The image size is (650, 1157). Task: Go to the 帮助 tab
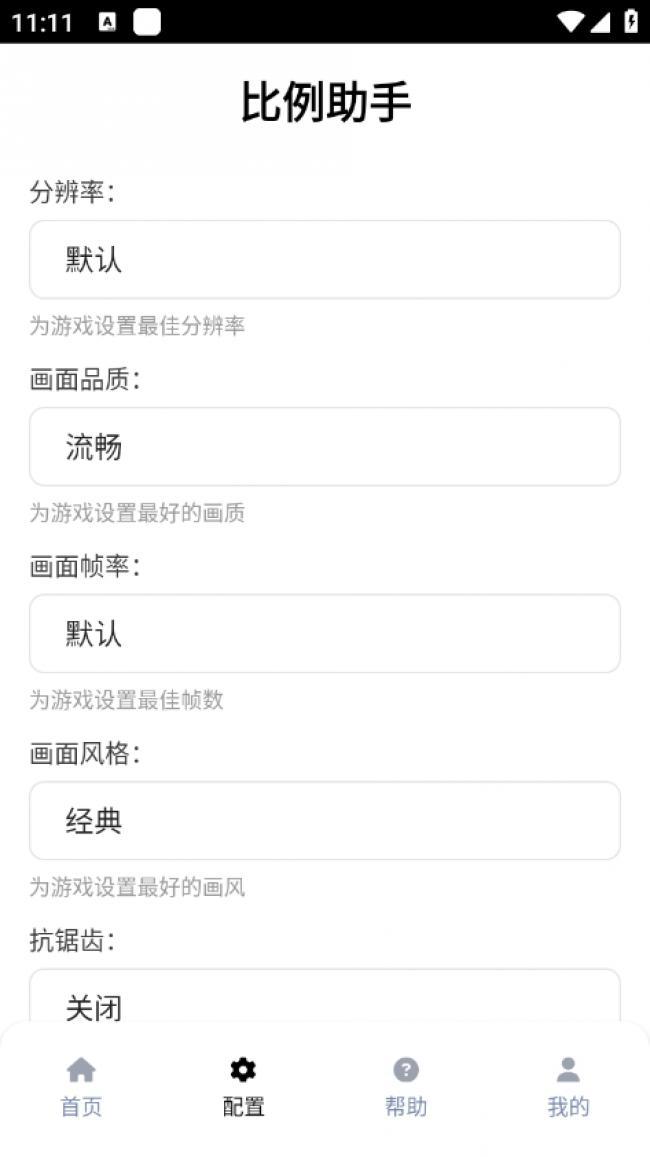point(406,1087)
